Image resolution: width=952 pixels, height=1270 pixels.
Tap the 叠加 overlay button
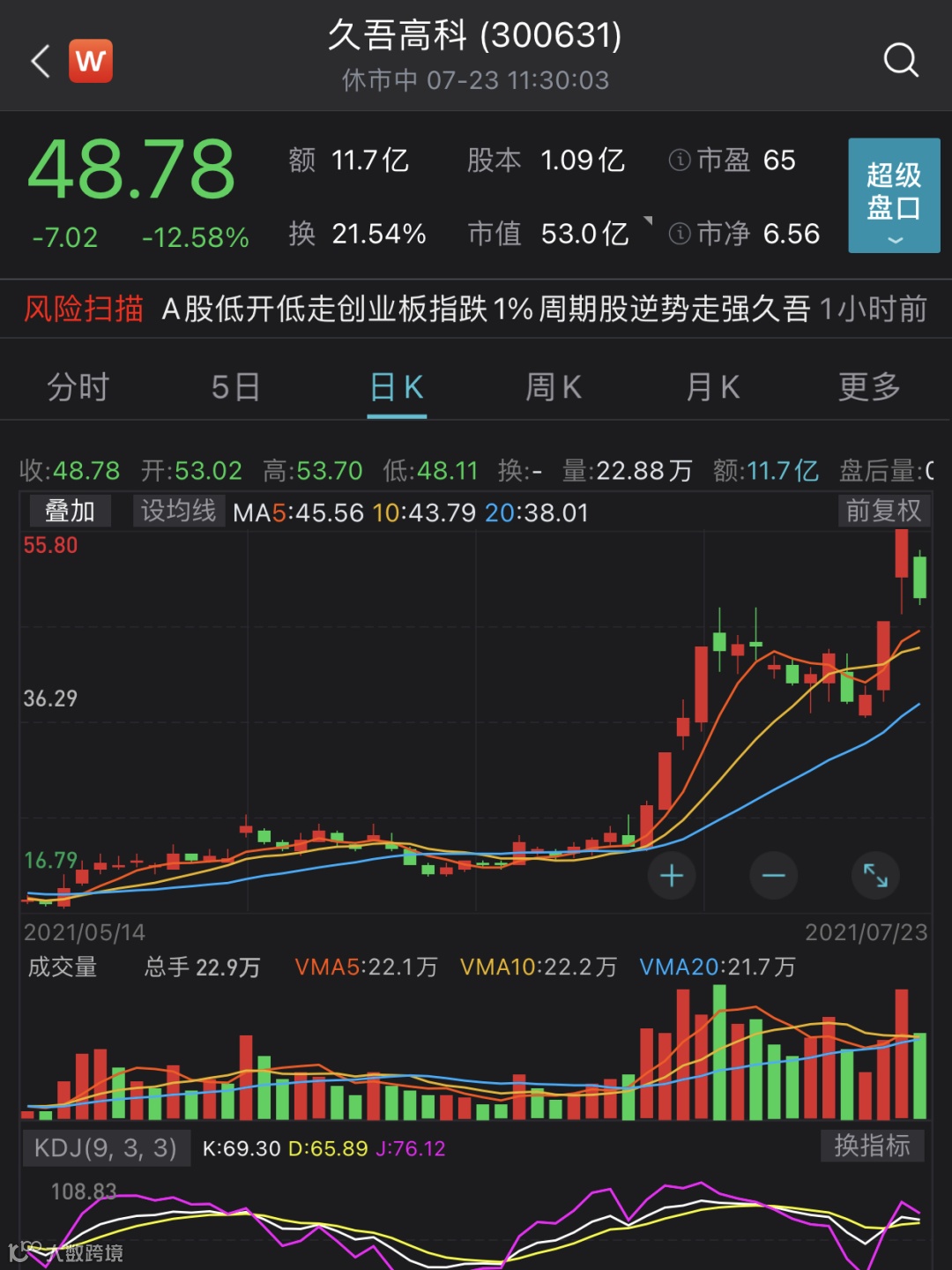point(70,512)
